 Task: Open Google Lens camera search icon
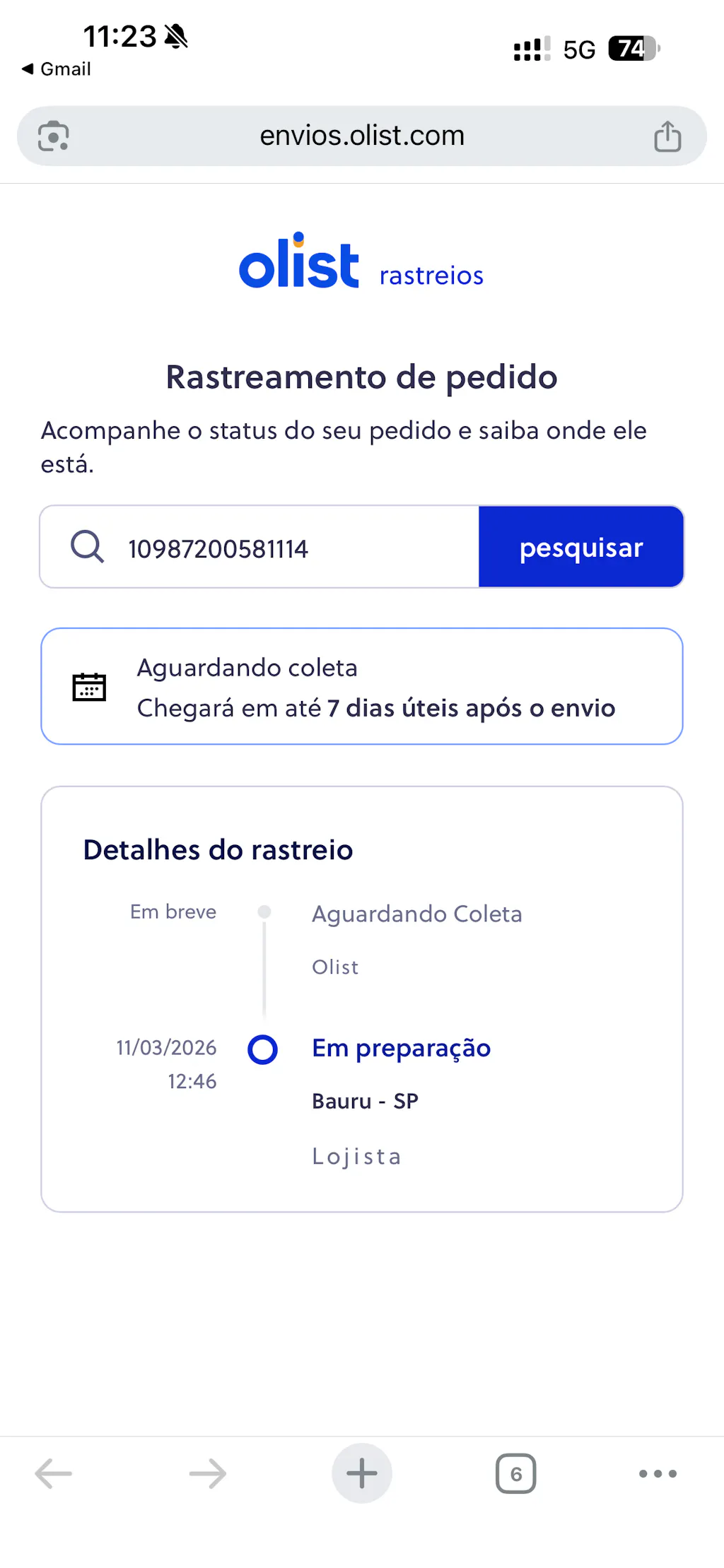(x=54, y=136)
